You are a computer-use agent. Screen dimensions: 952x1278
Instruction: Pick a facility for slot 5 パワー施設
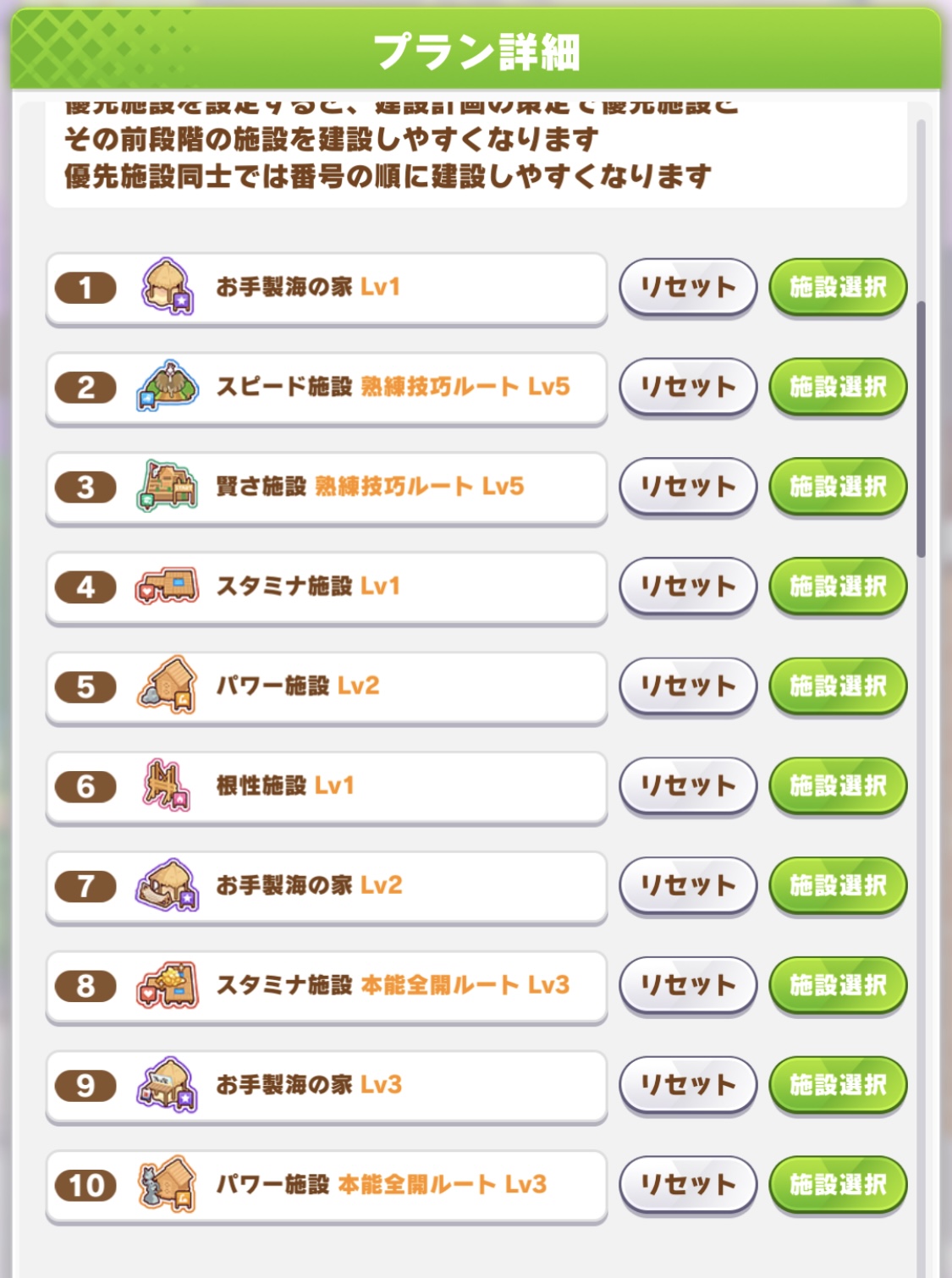click(838, 686)
